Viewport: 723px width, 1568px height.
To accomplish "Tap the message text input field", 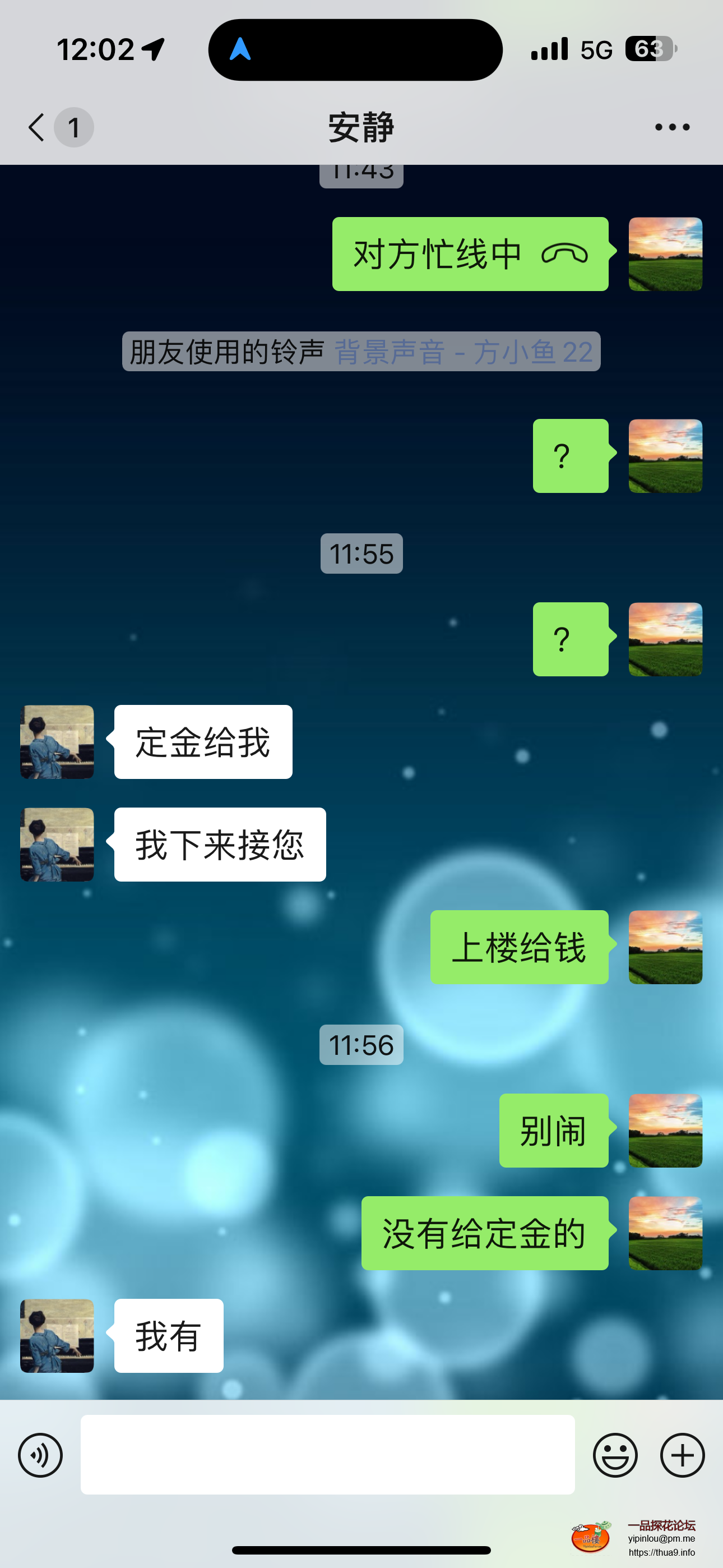I will click(x=327, y=1455).
